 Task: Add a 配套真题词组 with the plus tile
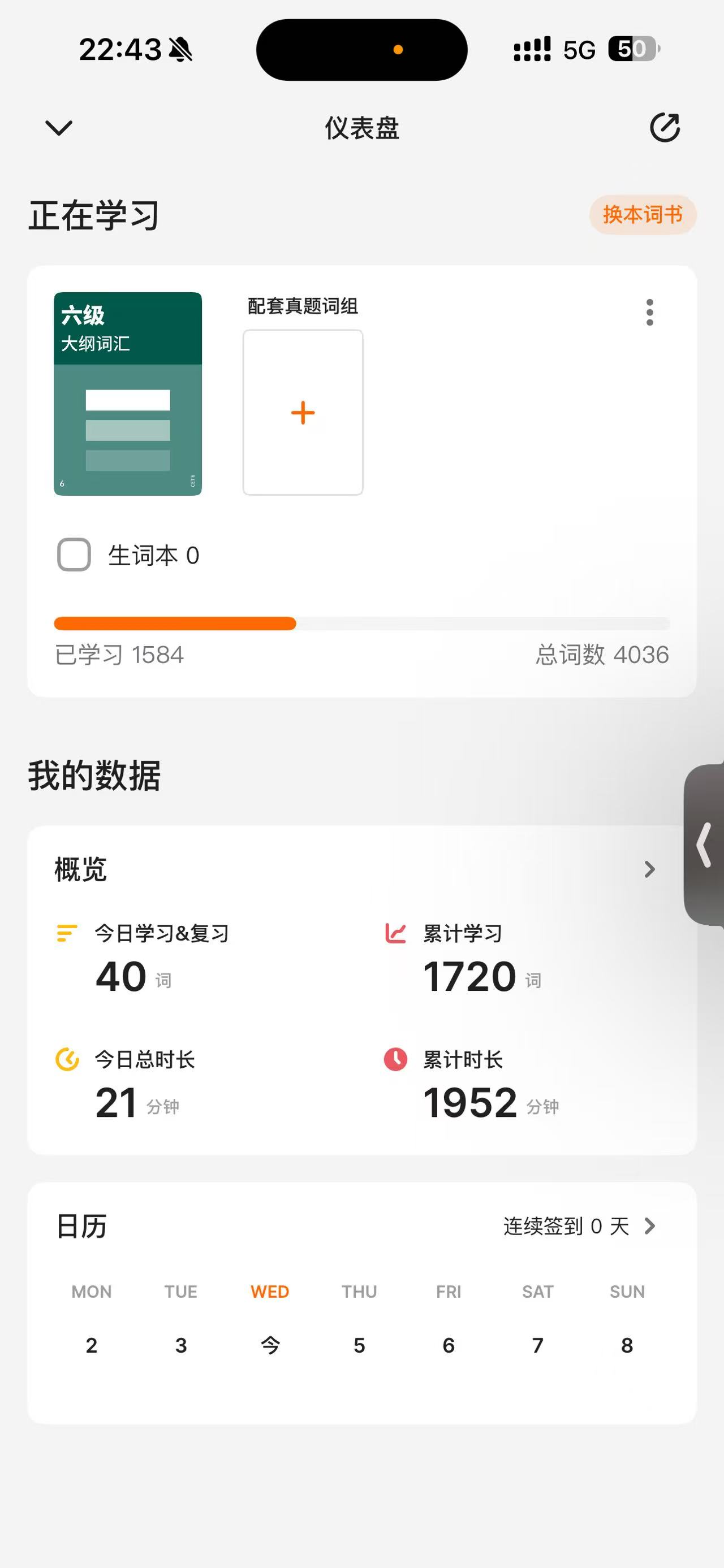click(x=303, y=412)
